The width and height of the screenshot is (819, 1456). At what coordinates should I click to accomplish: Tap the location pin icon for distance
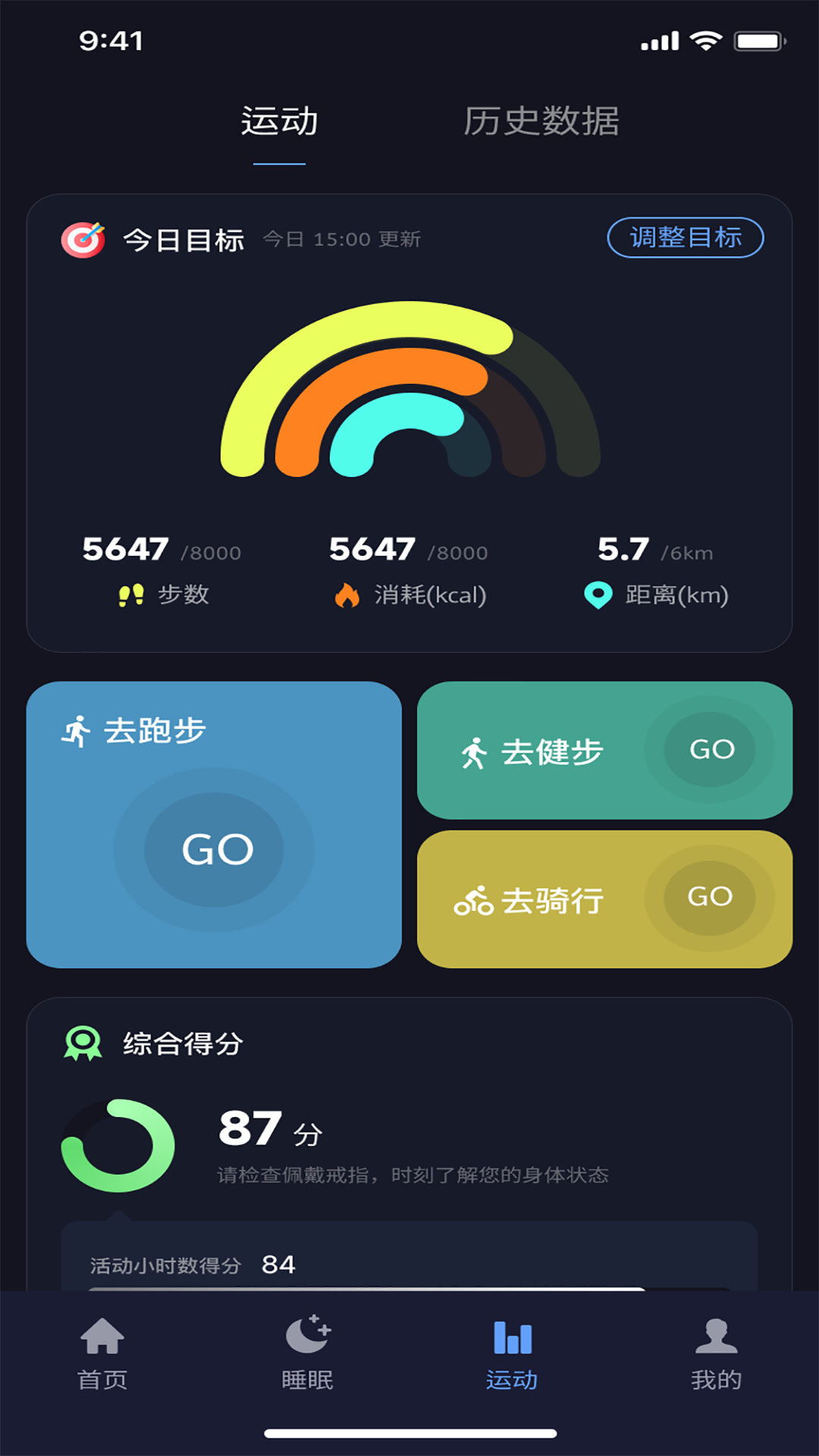(600, 597)
